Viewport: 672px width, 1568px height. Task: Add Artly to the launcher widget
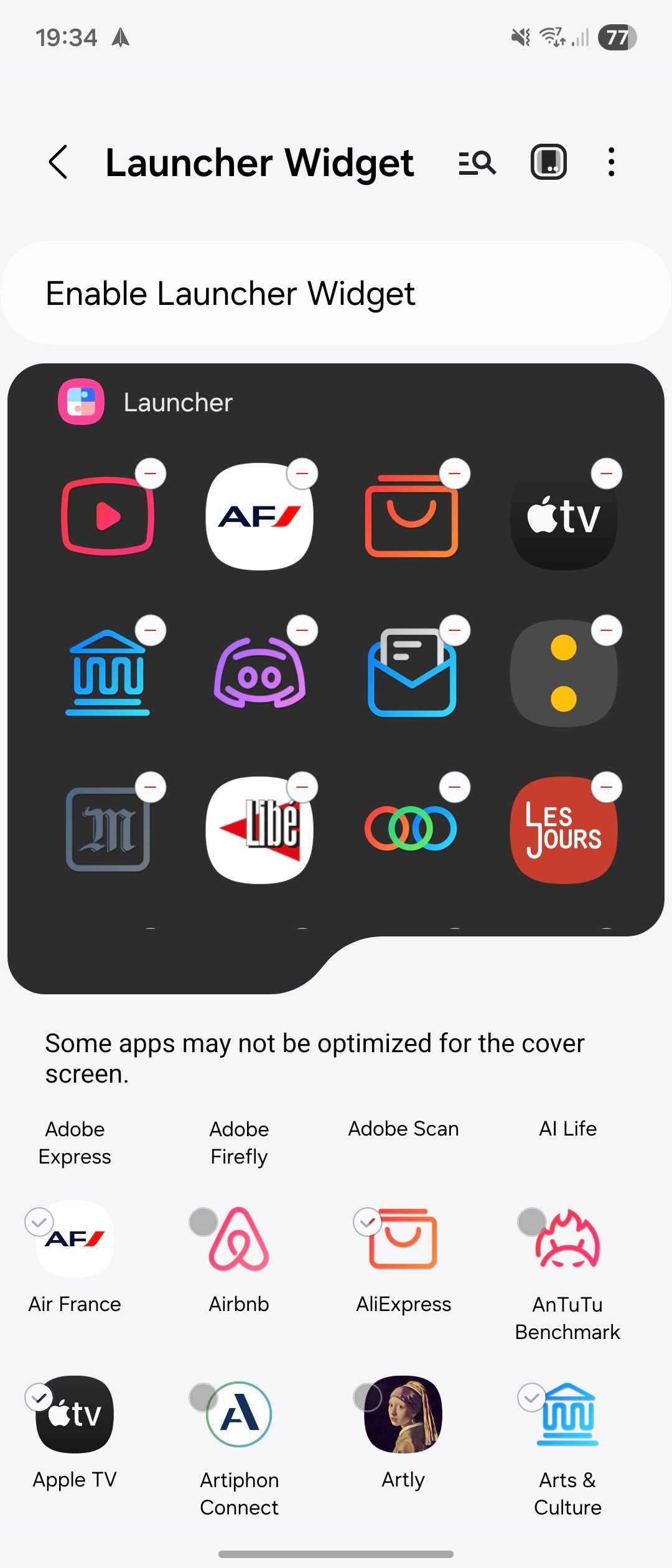(x=368, y=1398)
